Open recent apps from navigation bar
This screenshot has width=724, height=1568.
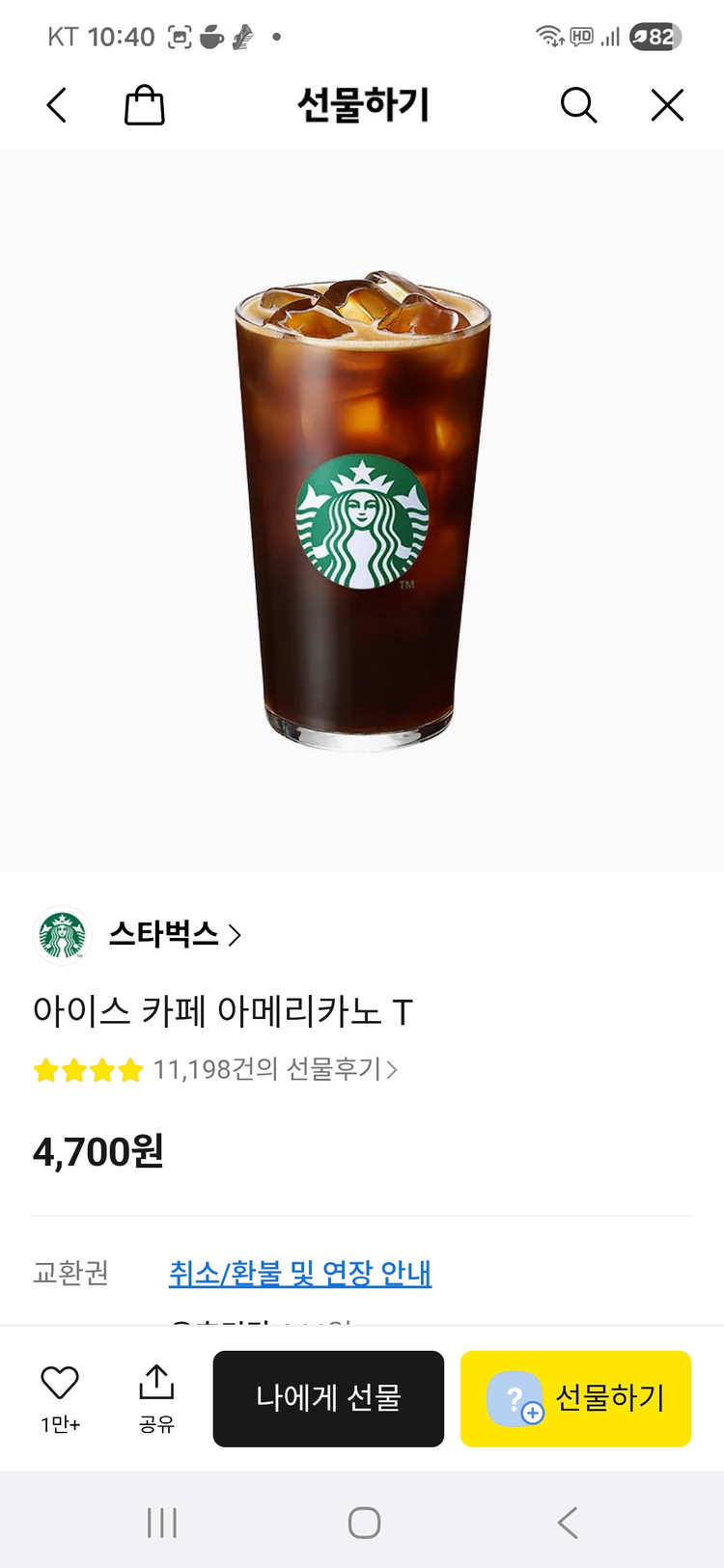(162, 1523)
